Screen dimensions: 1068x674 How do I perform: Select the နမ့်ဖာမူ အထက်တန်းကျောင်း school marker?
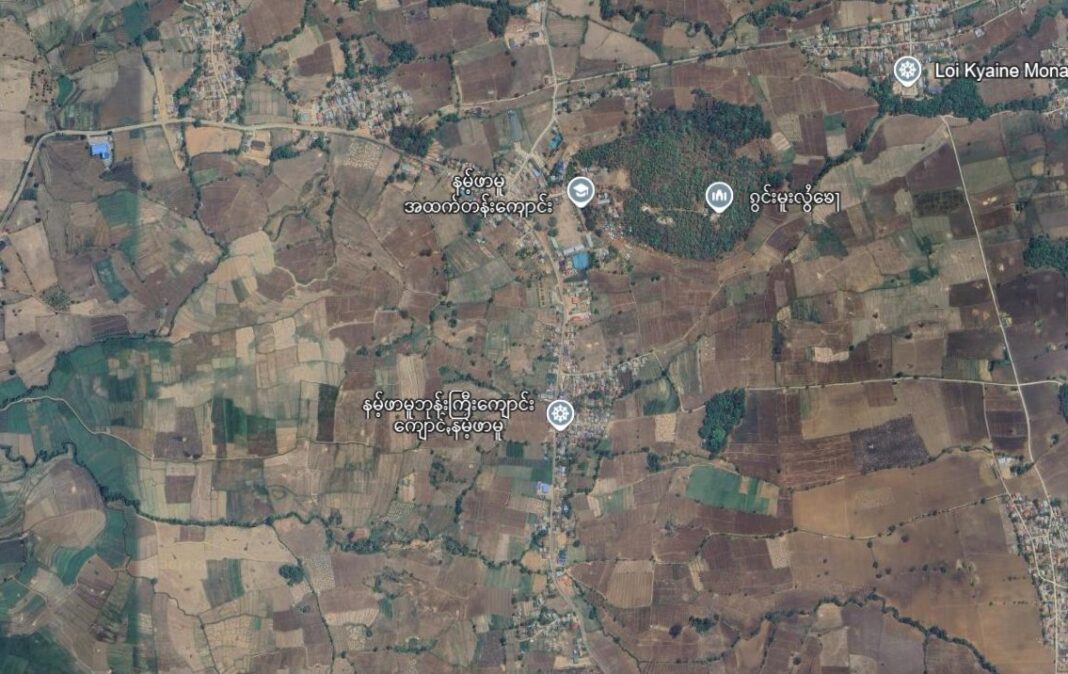click(x=579, y=190)
